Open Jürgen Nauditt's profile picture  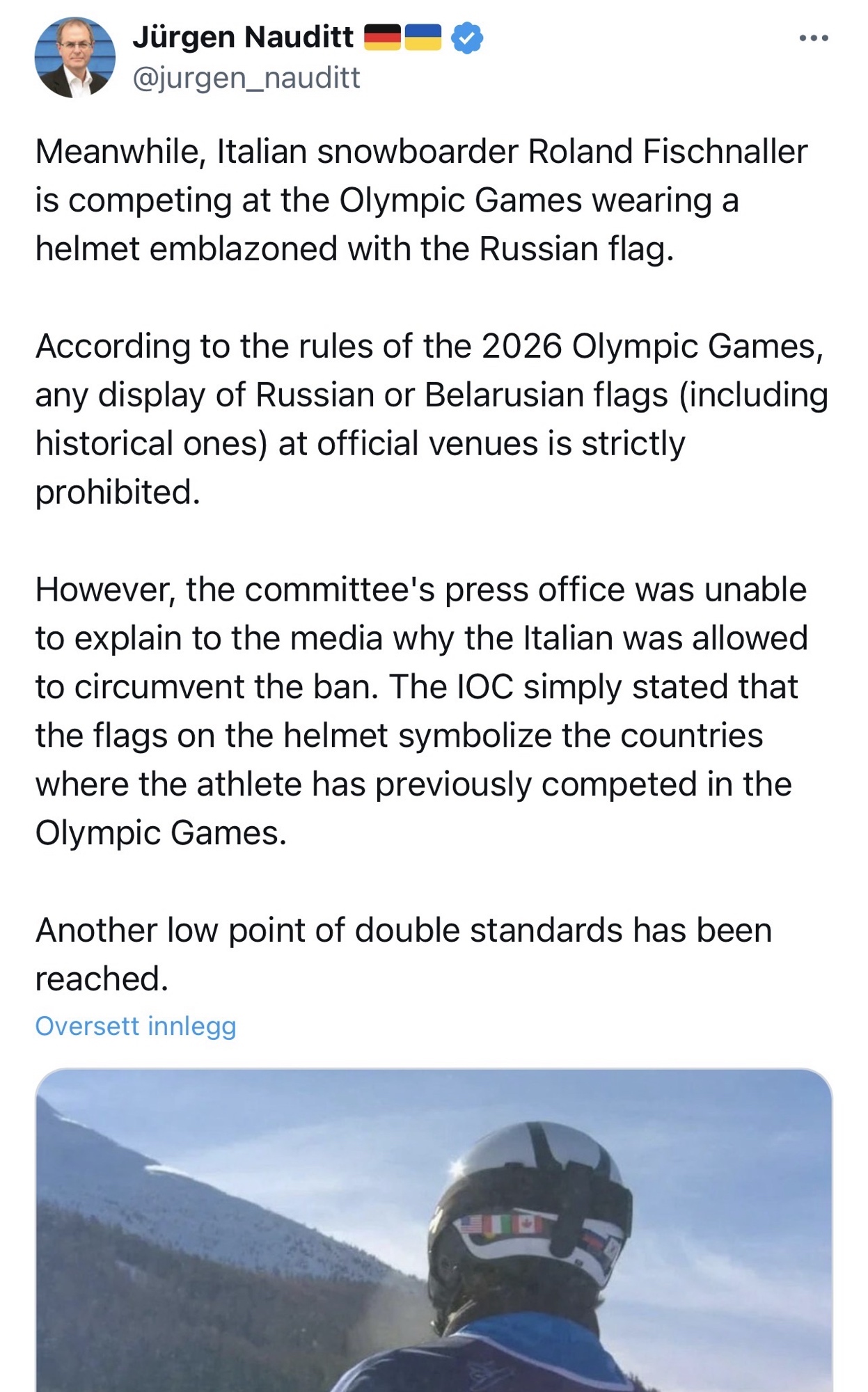(75, 58)
